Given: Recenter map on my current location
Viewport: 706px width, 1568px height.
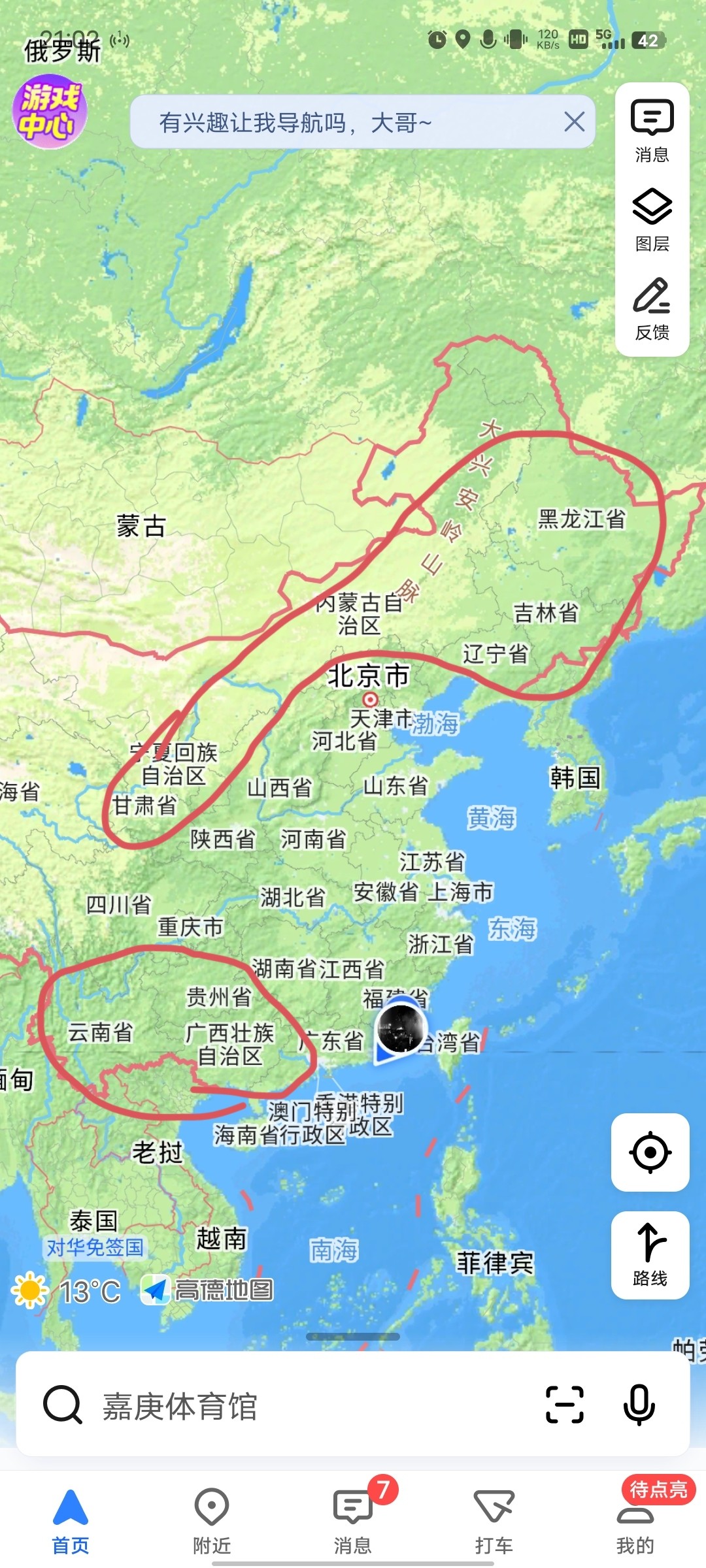Looking at the screenshot, I should [x=650, y=1152].
